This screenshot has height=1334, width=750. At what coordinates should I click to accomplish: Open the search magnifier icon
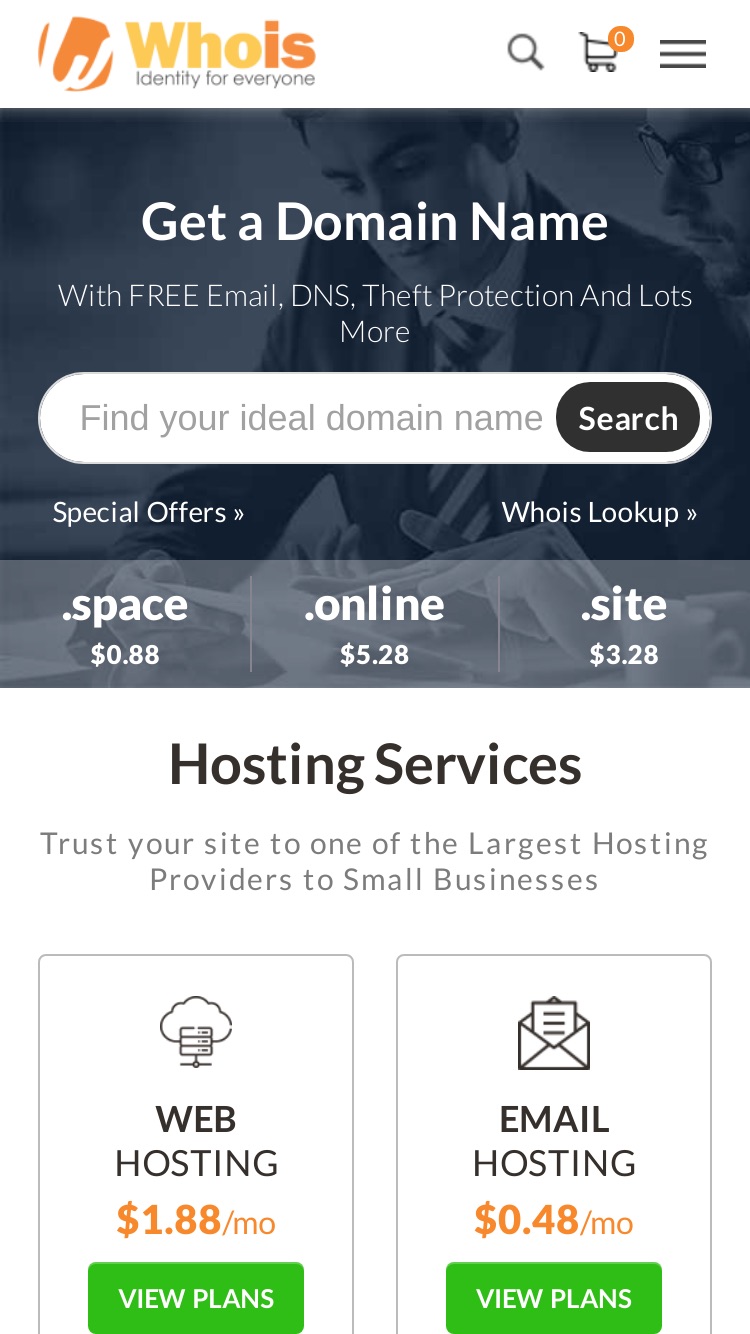pyautogui.click(x=525, y=52)
